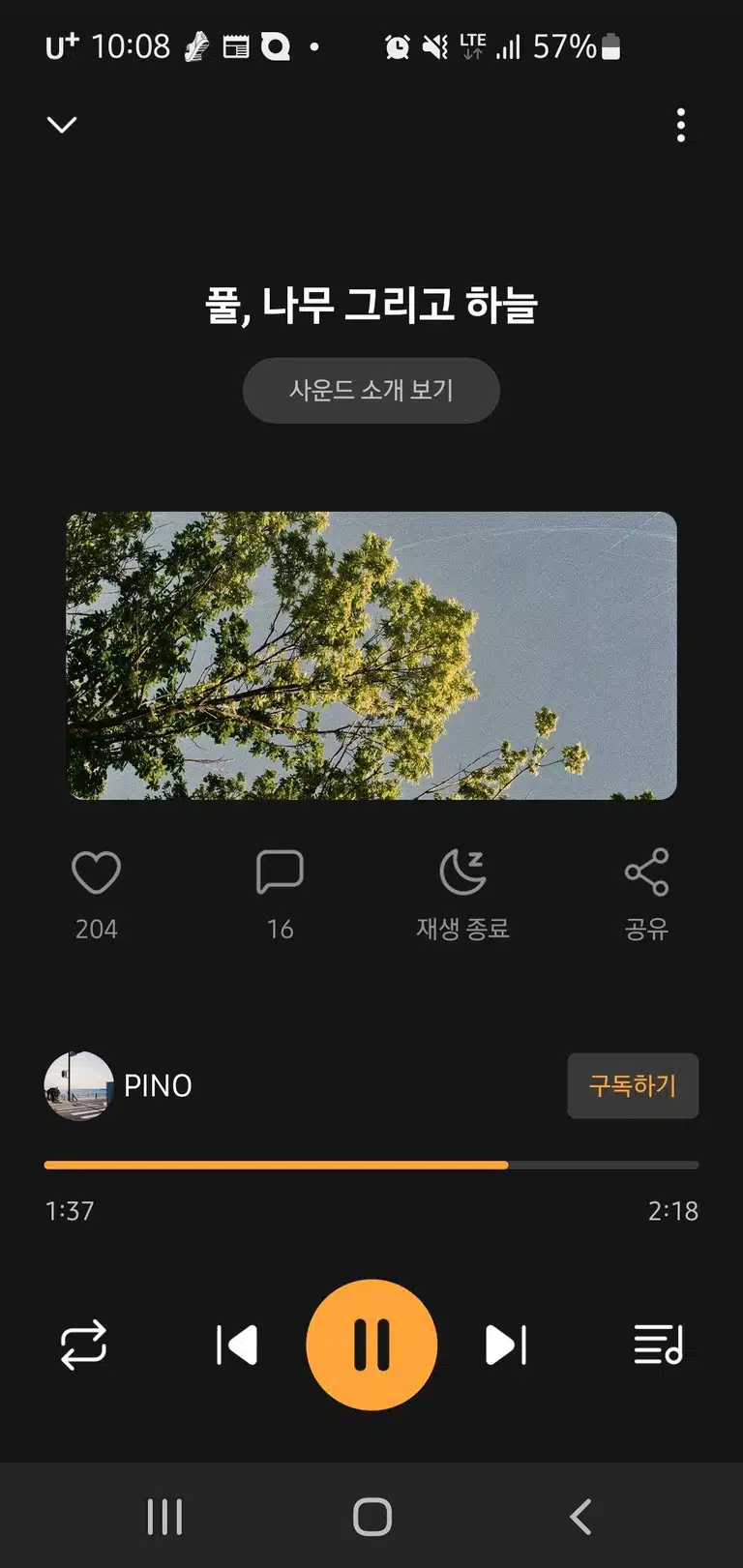Pause the playing sound
Image resolution: width=743 pixels, height=1568 pixels.
click(371, 1345)
